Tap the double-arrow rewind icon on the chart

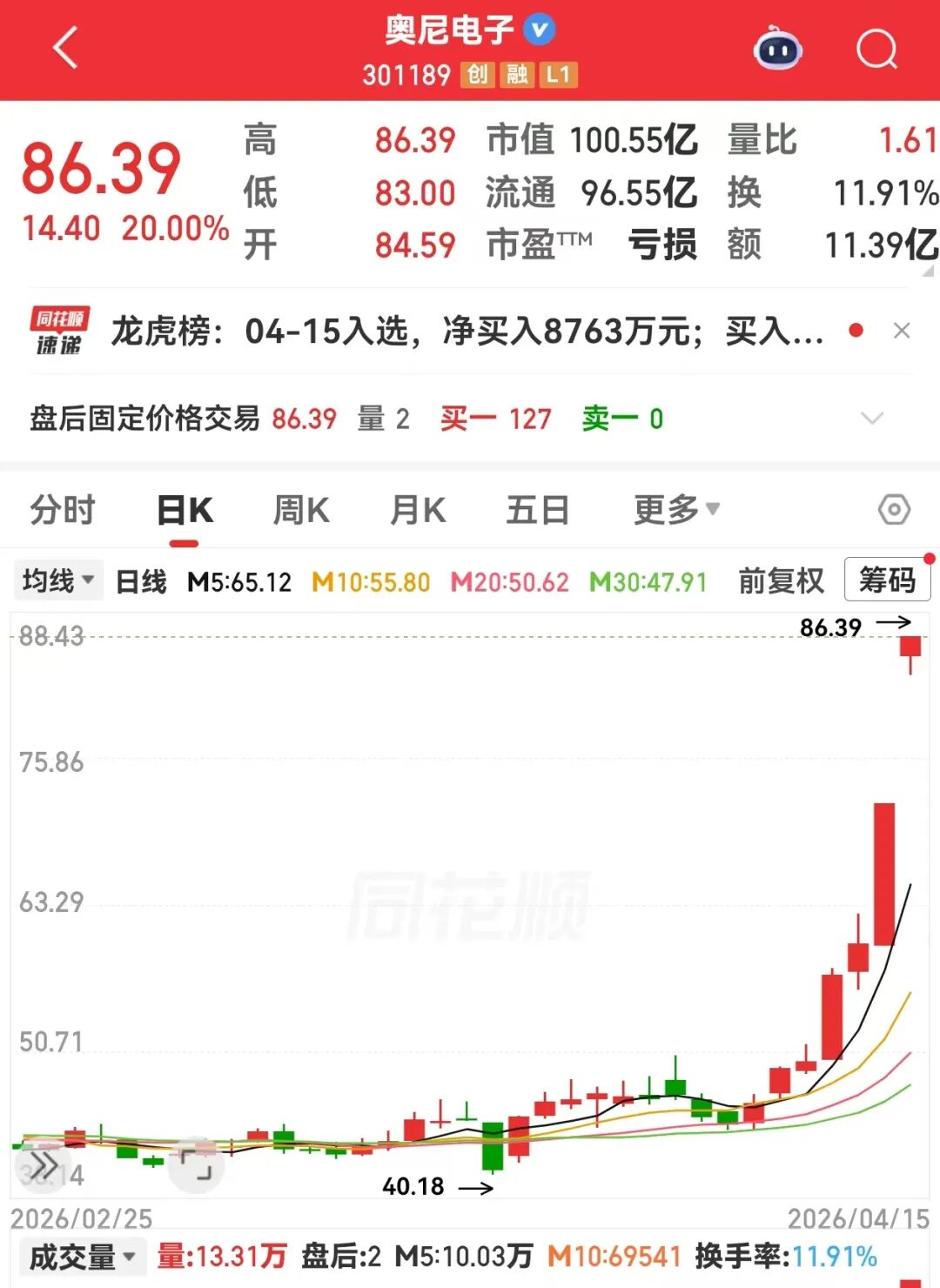(x=38, y=1162)
